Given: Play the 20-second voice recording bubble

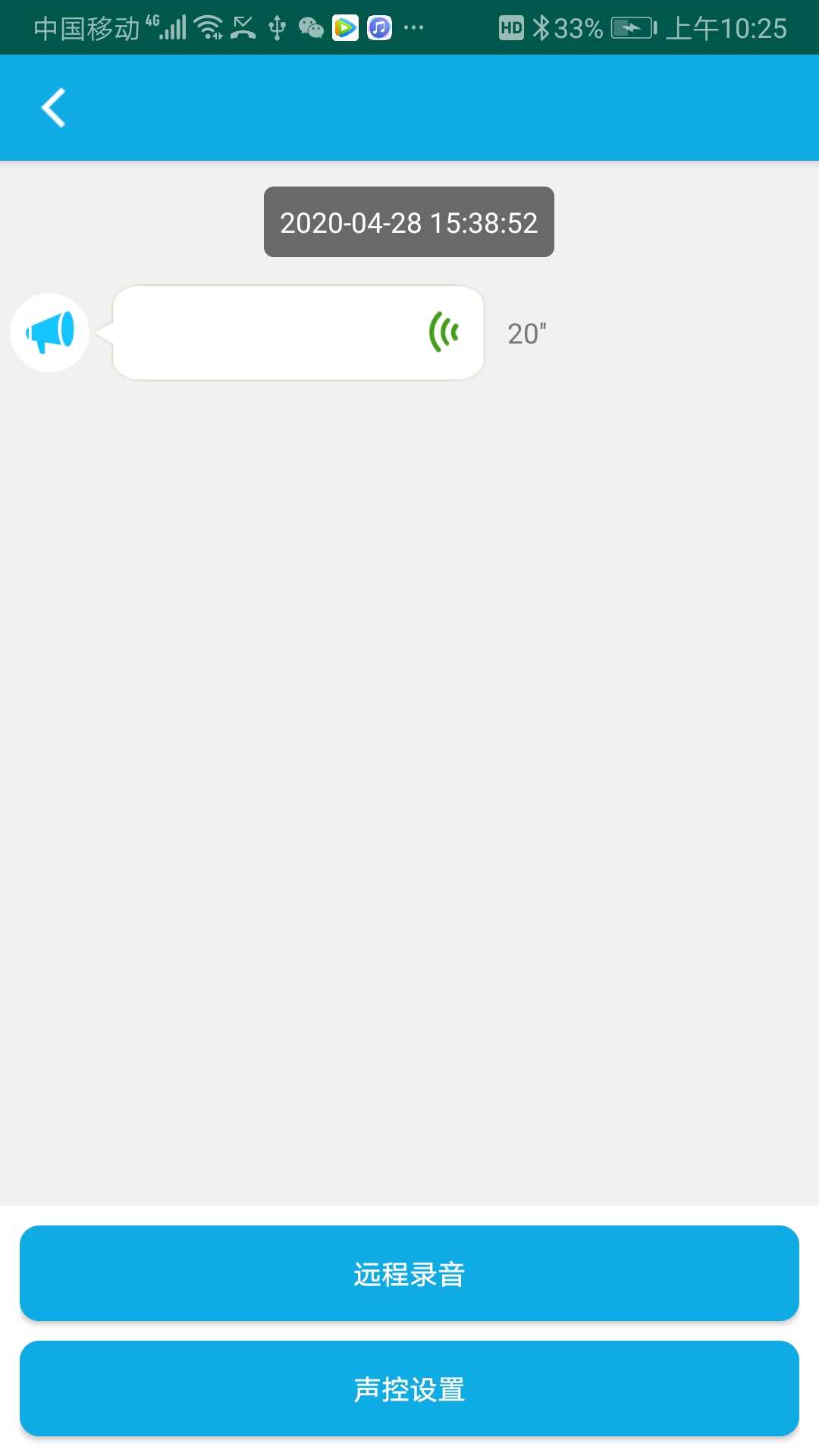Looking at the screenshot, I should coord(298,333).
